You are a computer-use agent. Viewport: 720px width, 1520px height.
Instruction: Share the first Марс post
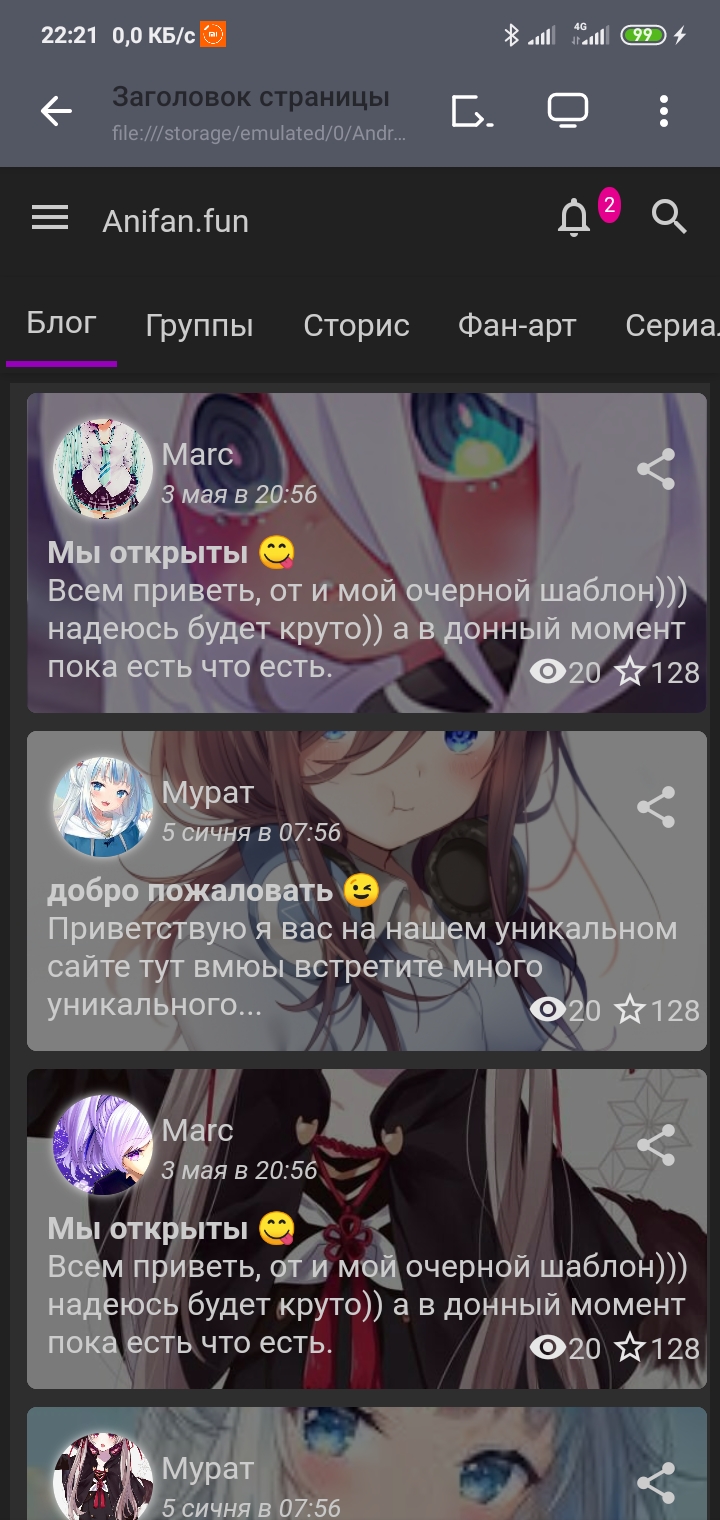(656, 469)
